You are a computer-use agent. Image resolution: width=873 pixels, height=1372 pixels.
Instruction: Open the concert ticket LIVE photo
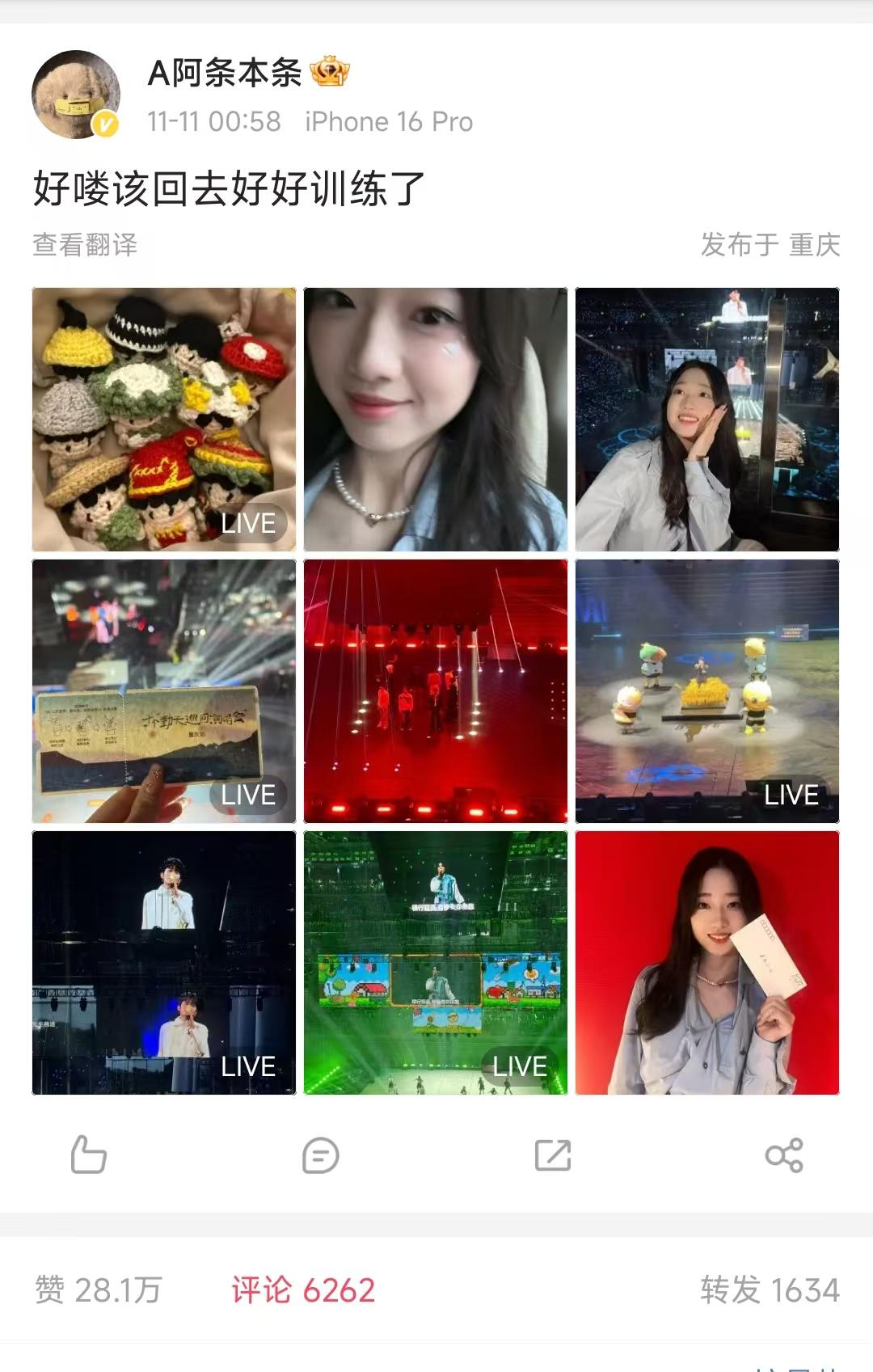tap(164, 691)
